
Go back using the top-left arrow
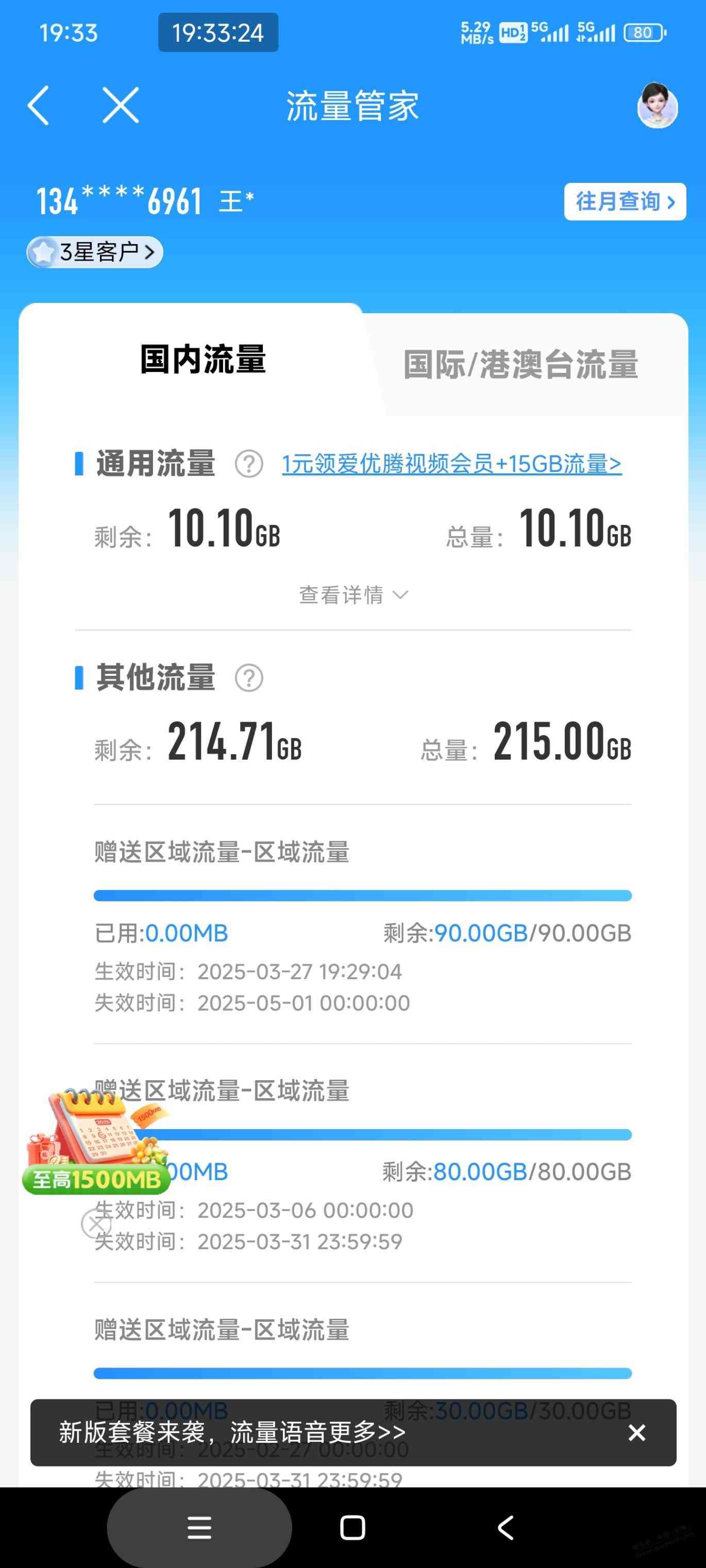click(38, 106)
